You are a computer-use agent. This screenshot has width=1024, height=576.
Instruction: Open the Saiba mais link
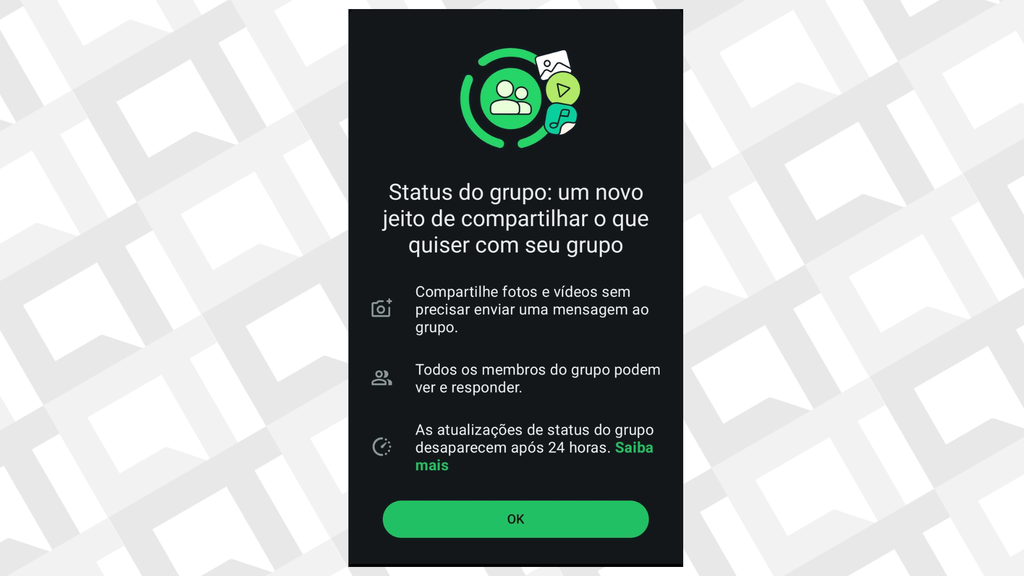(633, 448)
